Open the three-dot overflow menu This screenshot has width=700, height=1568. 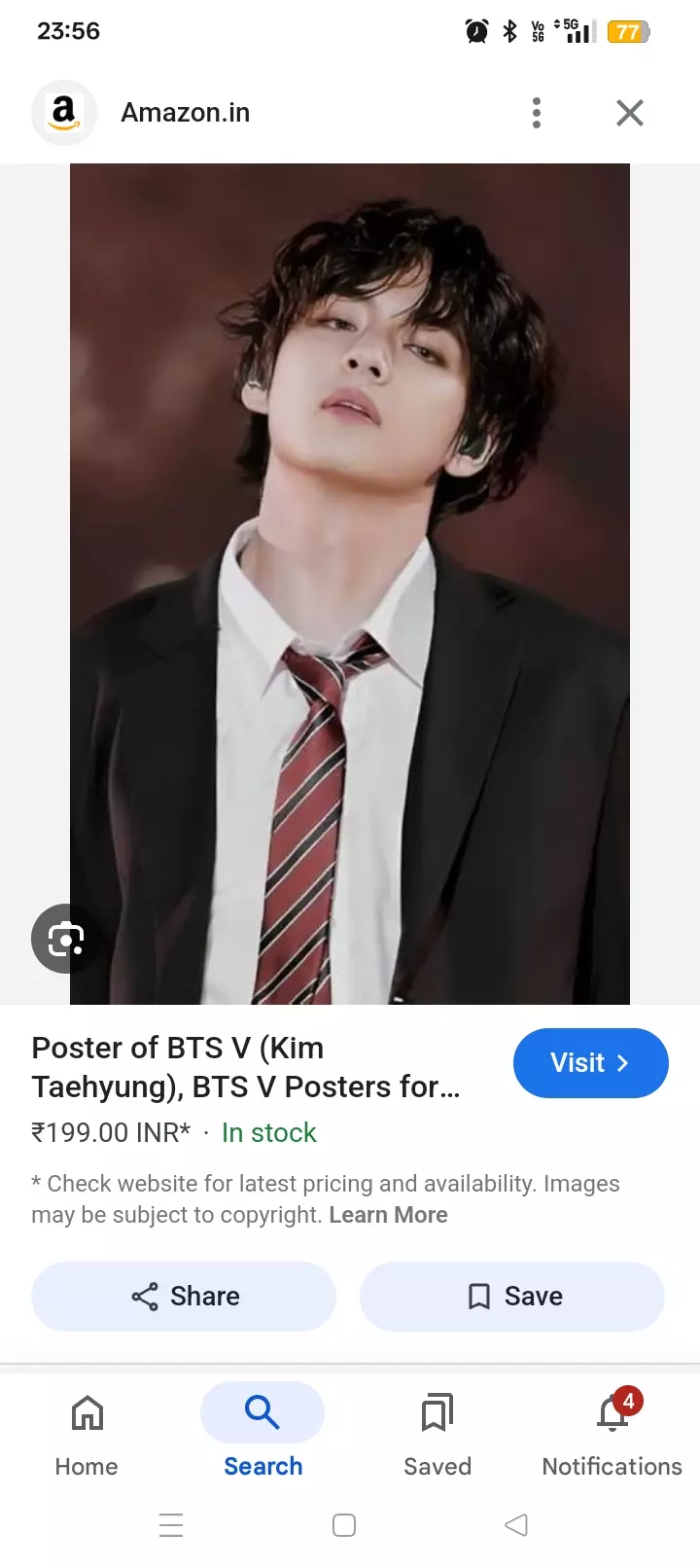click(x=537, y=113)
